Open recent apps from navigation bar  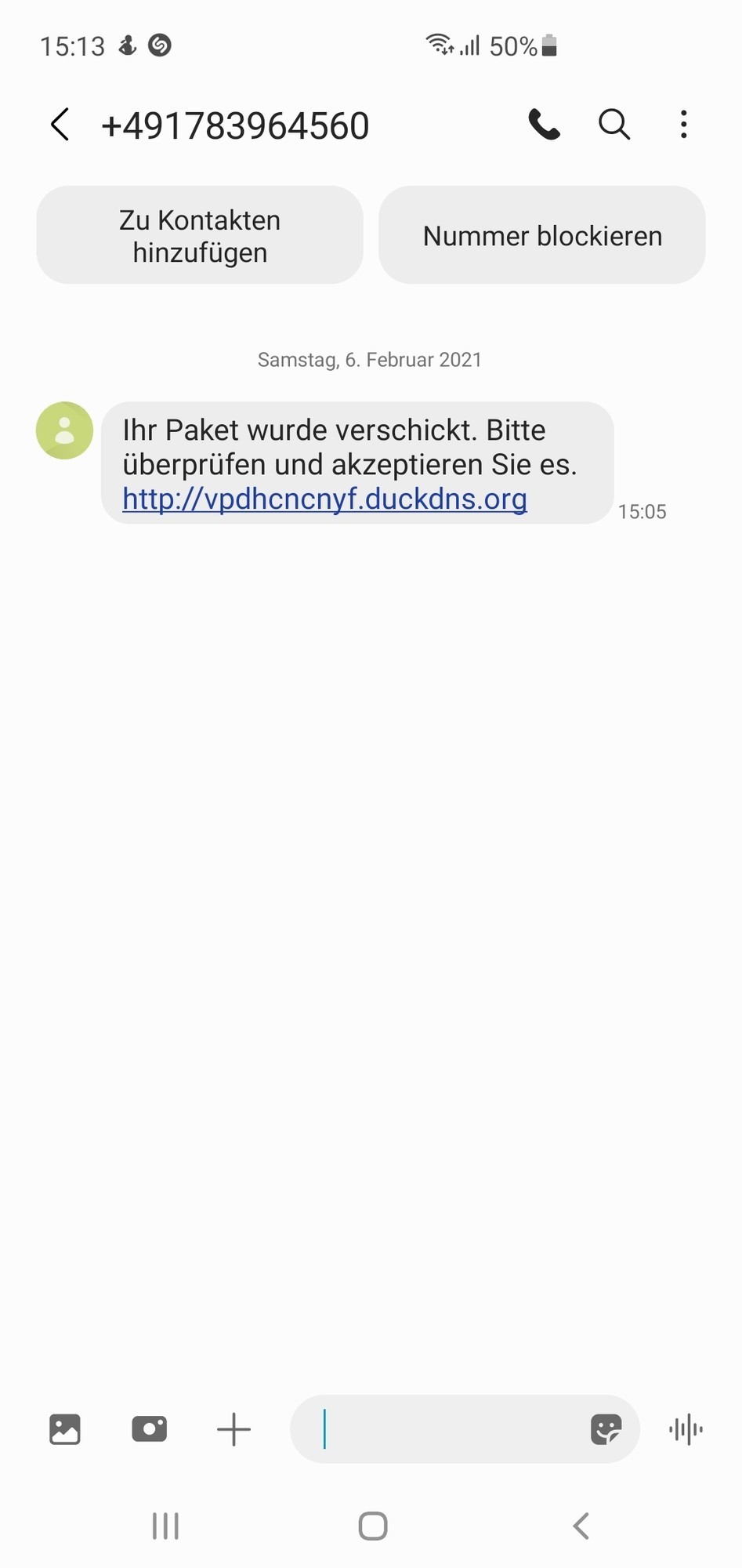click(x=165, y=1526)
